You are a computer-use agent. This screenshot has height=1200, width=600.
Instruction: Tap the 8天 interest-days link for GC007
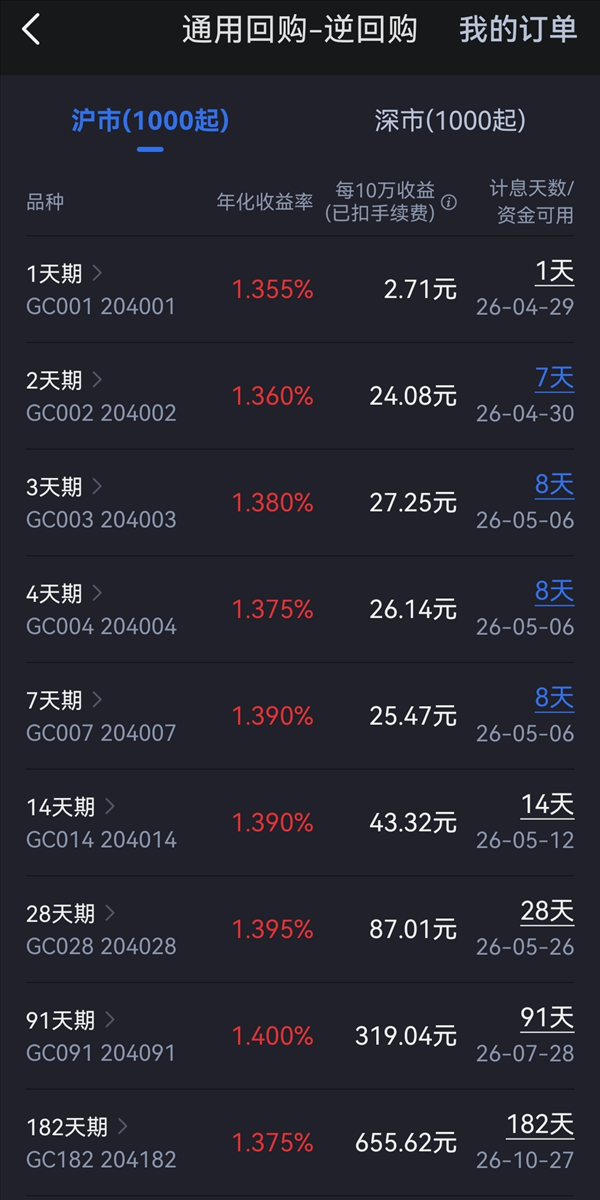[554, 698]
